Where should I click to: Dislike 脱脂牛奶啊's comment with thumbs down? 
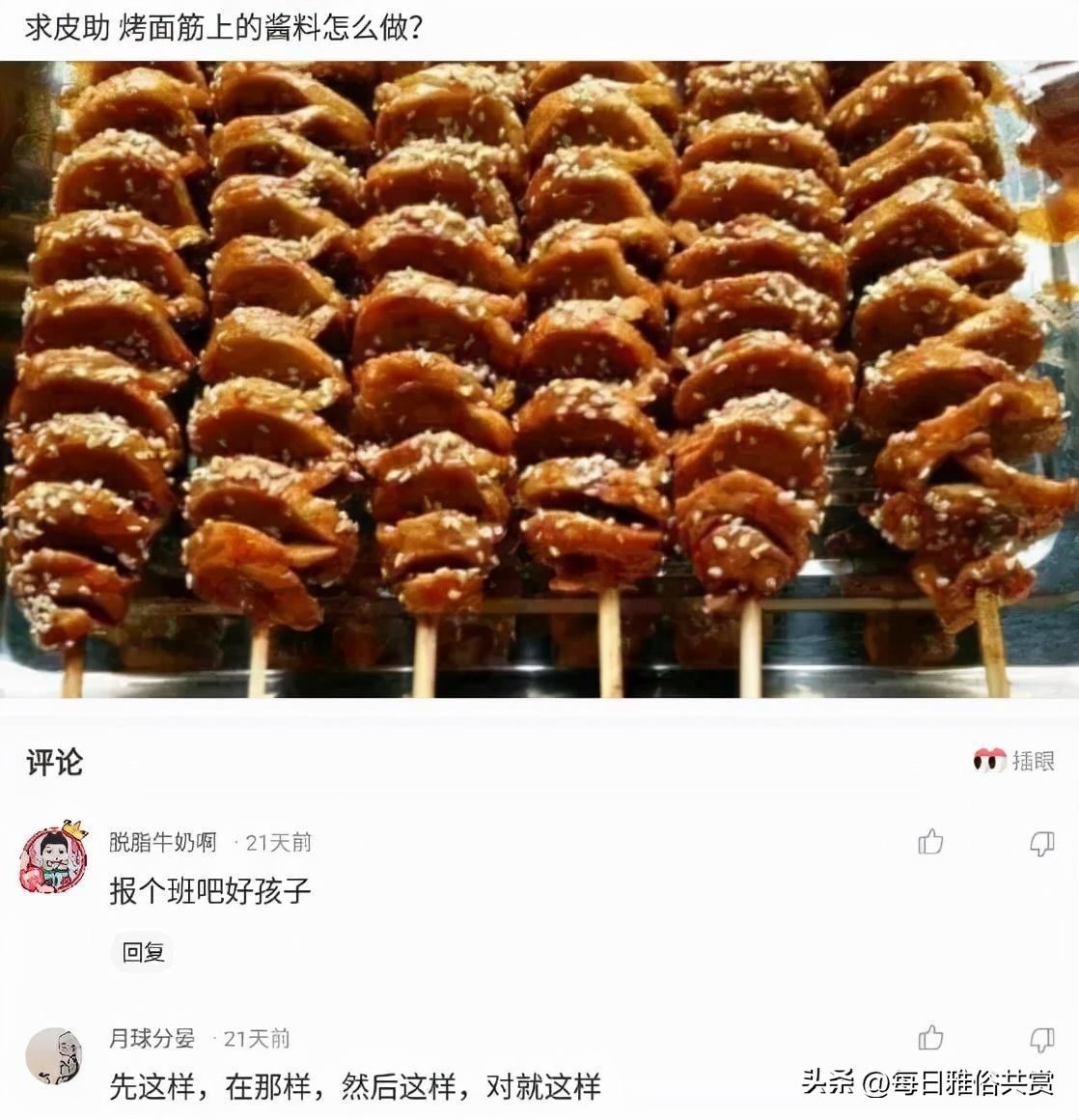coord(1040,844)
